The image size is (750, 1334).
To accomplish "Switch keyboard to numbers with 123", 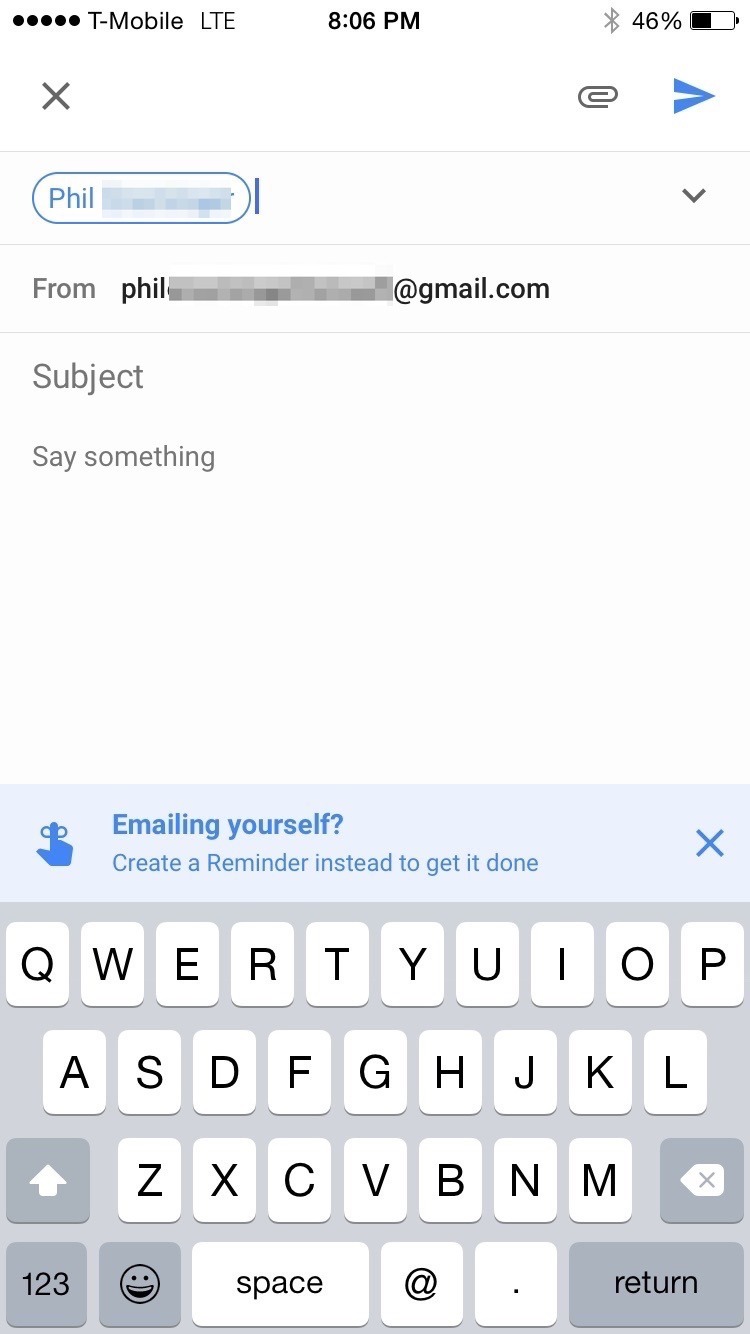I will (46, 1283).
